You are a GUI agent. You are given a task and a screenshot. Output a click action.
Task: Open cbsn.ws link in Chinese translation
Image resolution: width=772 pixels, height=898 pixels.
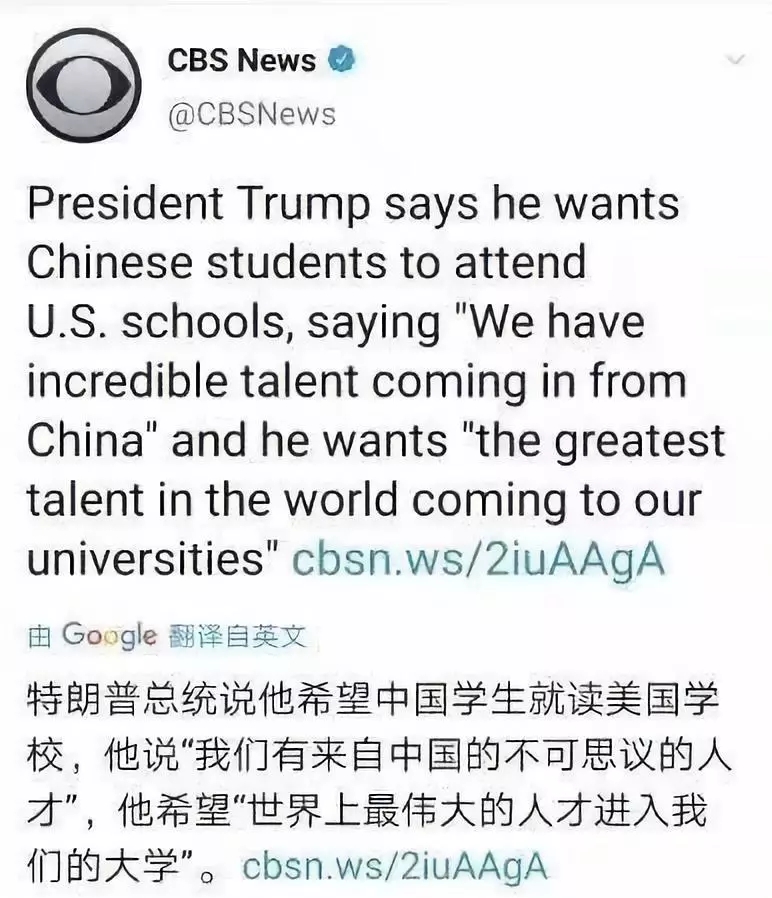click(396, 864)
